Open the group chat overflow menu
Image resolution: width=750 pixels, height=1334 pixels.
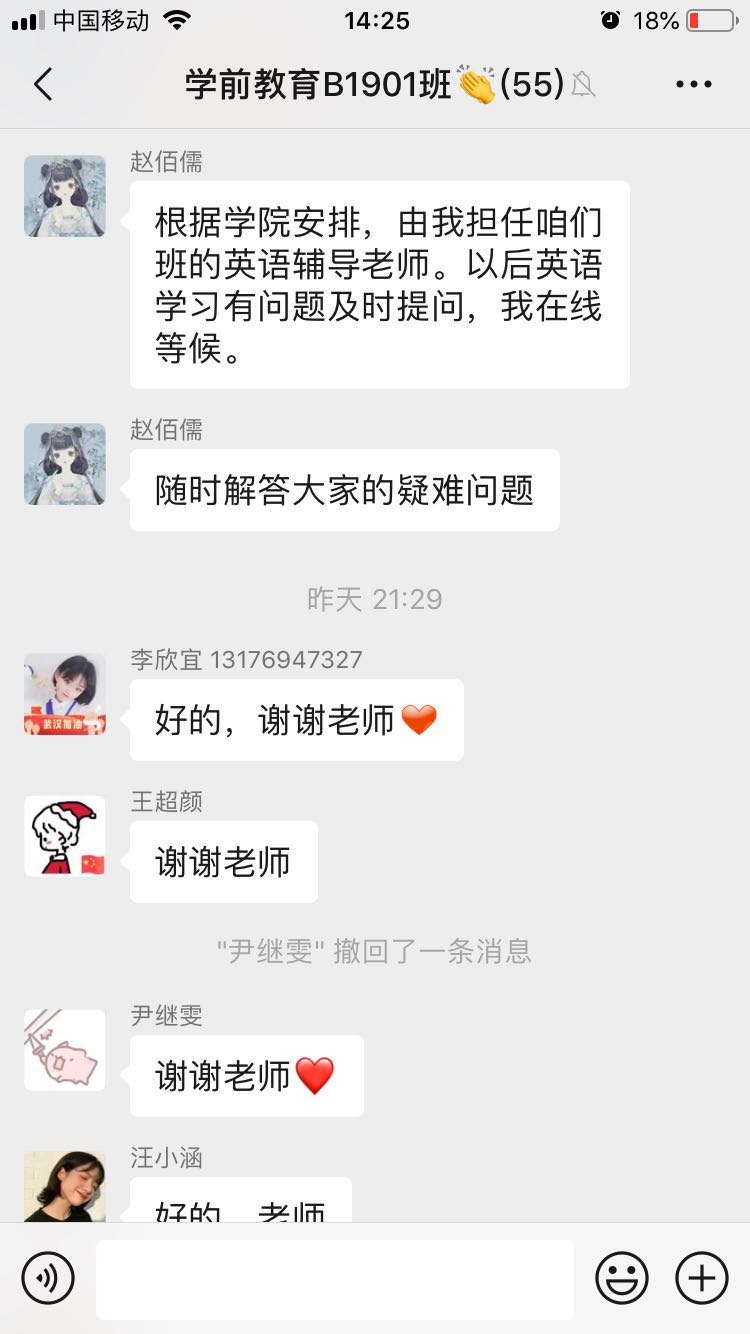tap(693, 85)
